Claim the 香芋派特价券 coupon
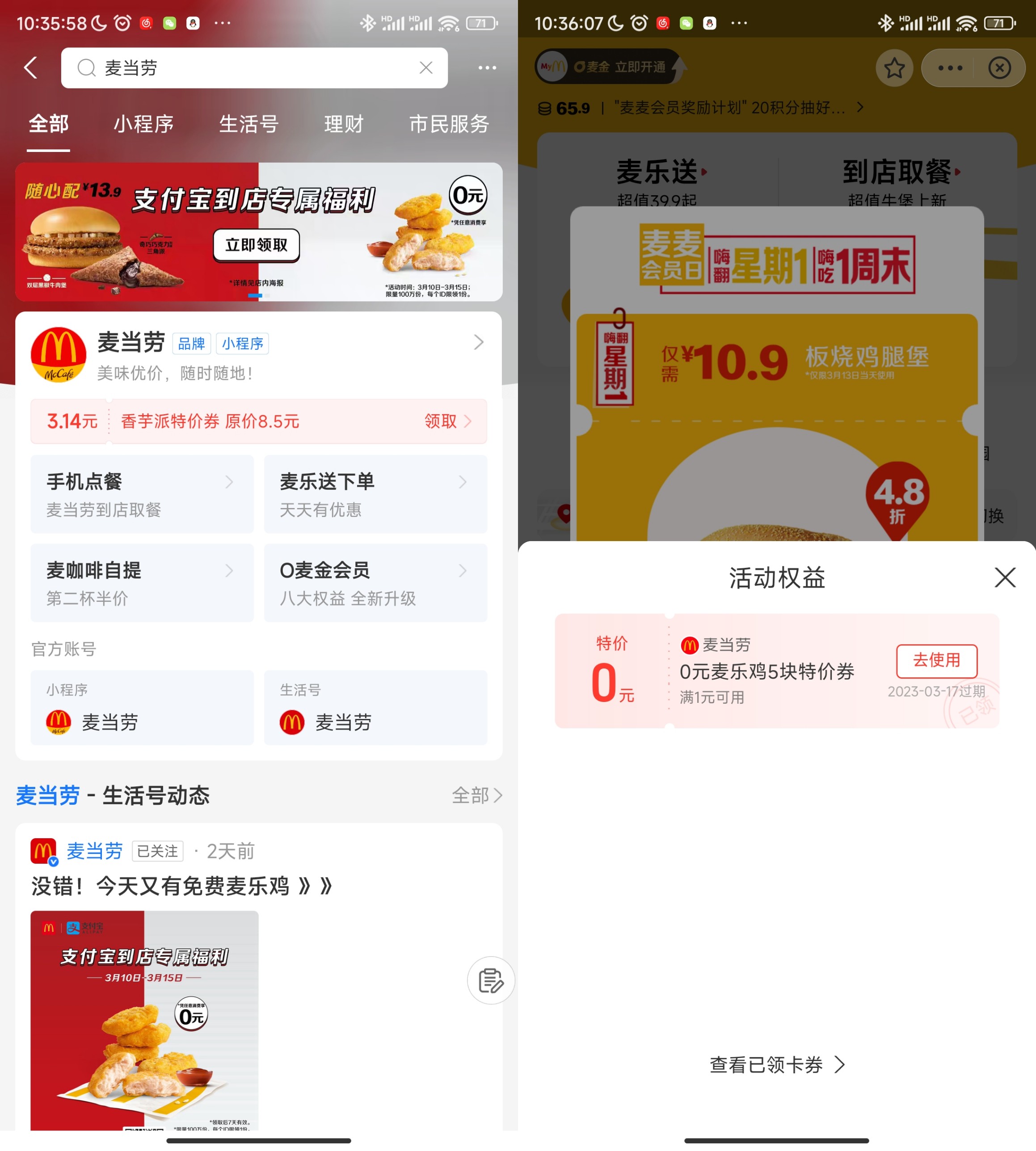The image size is (1036, 1151). (x=447, y=421)
